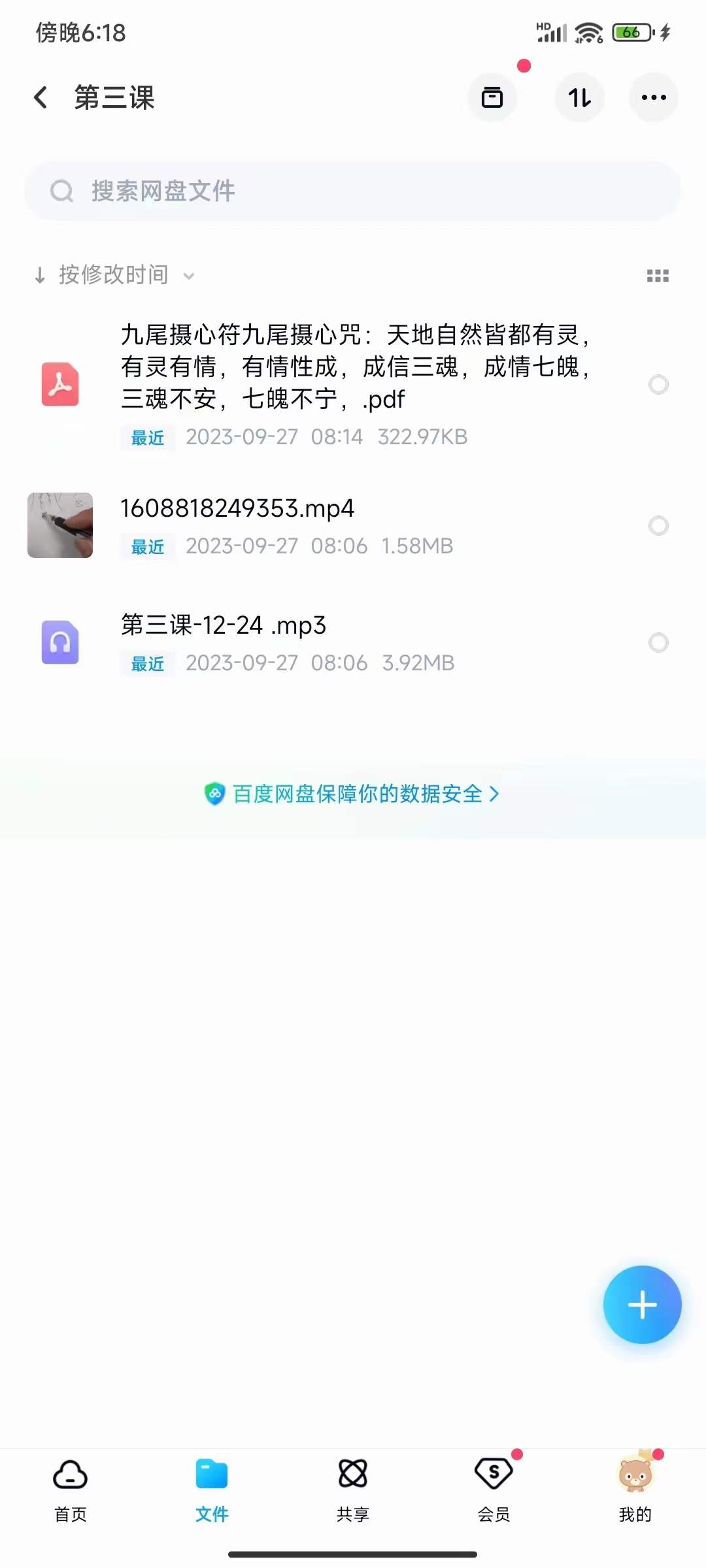This screenshot has width=706, height=1568.
Task: Open the 会员 membership tab
Action: [x=494, y=1496]
